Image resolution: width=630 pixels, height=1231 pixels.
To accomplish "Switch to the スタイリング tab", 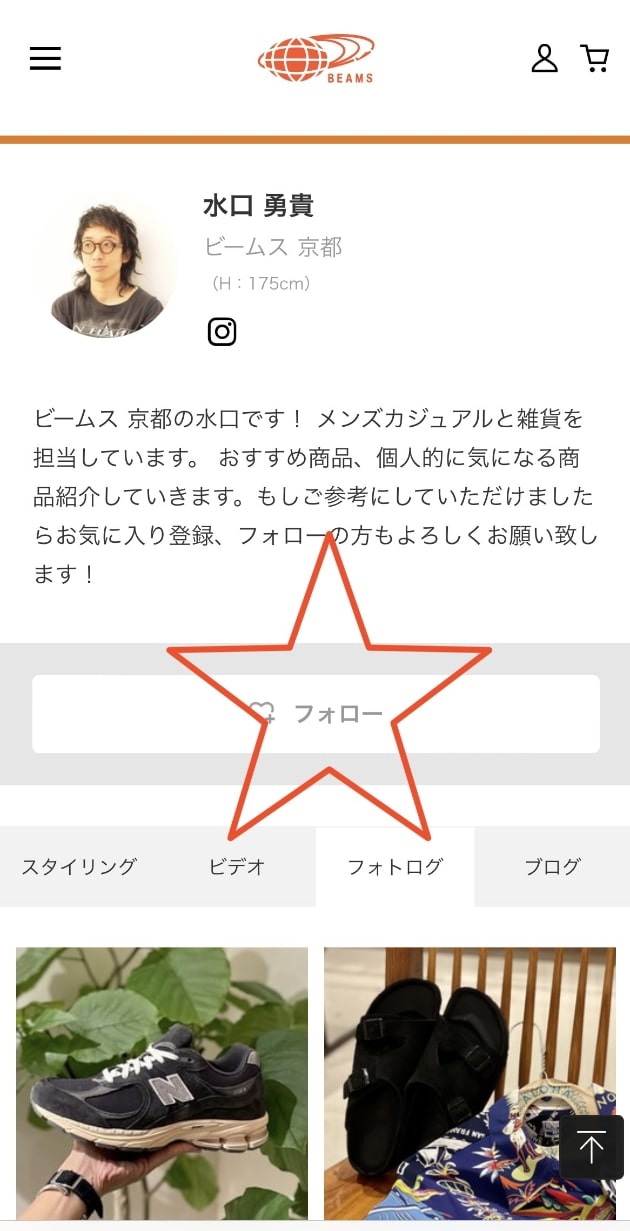I will (x=79, y=867).
